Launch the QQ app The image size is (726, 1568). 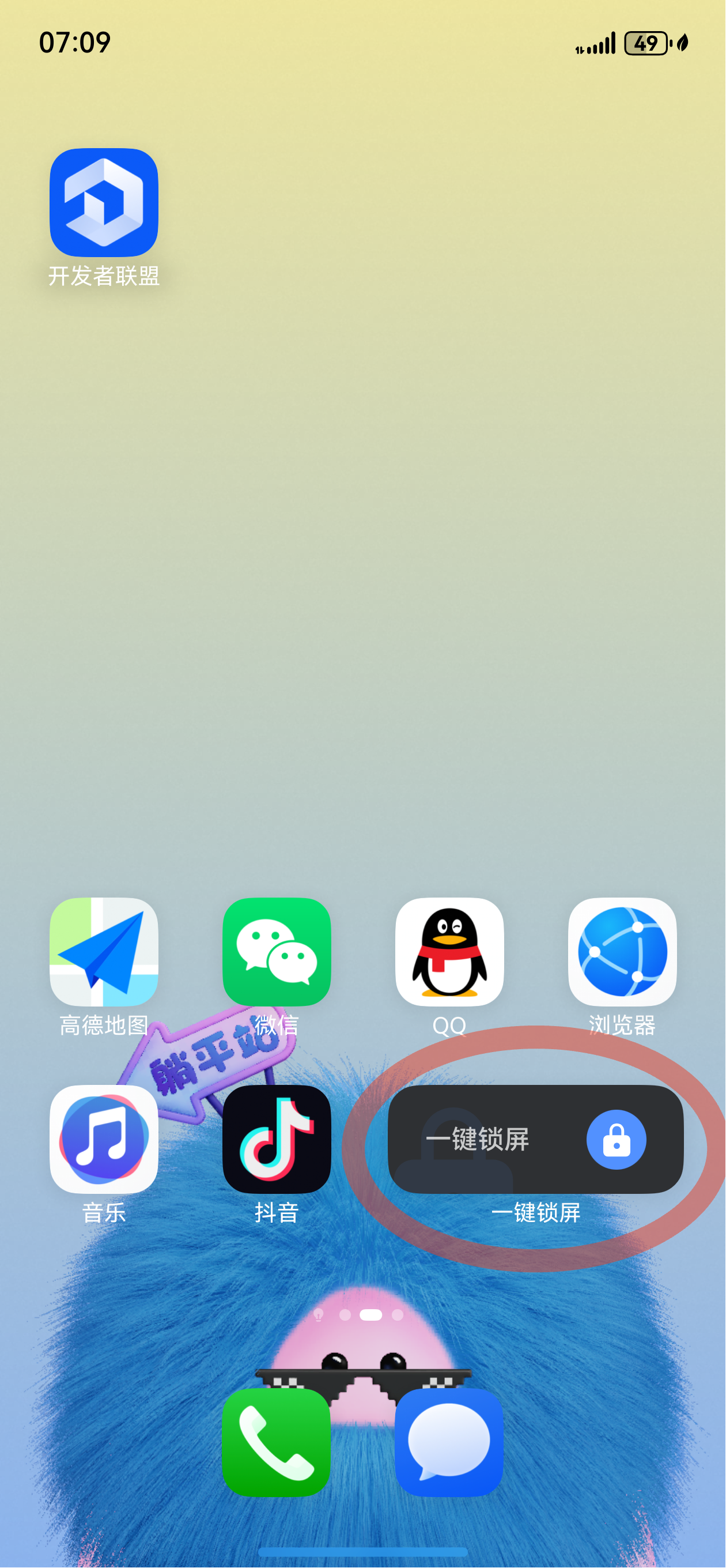[x=449, y=951]
